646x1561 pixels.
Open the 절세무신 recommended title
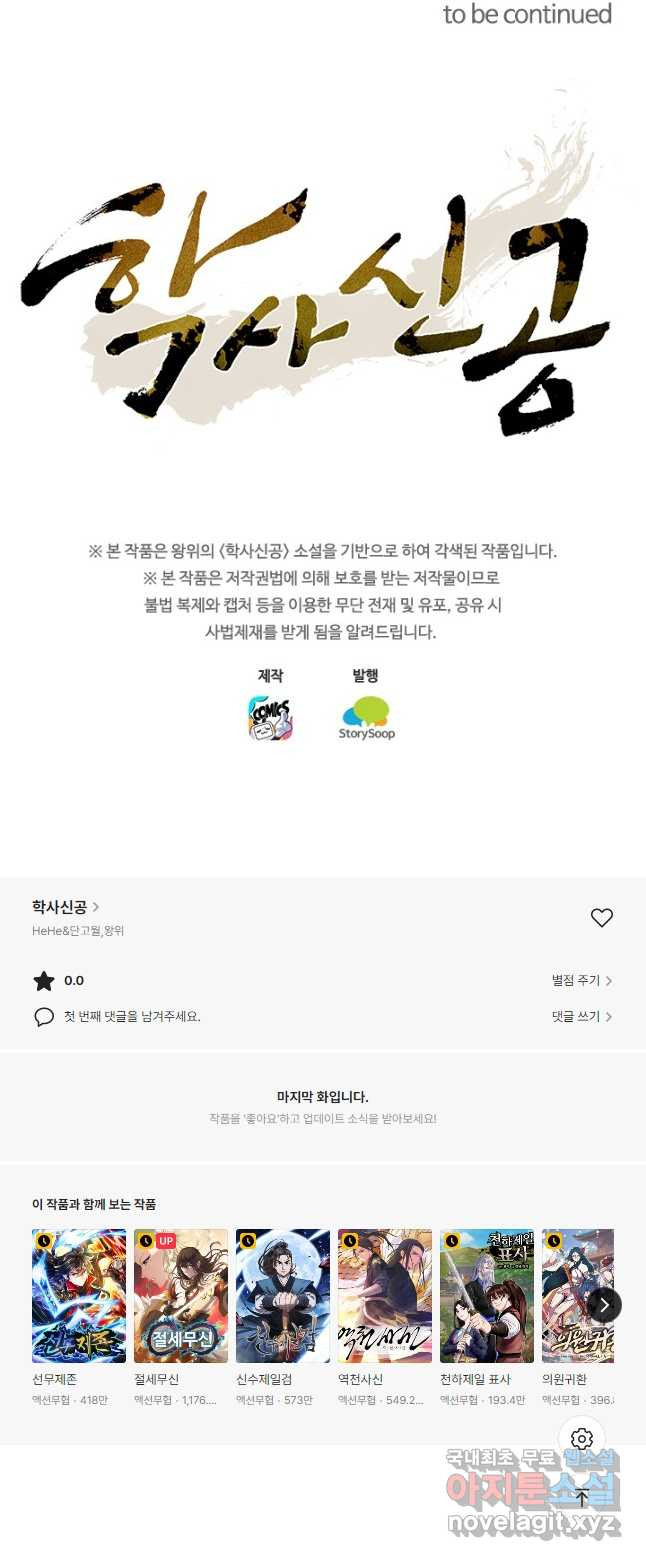click(x=181, y=1295)
